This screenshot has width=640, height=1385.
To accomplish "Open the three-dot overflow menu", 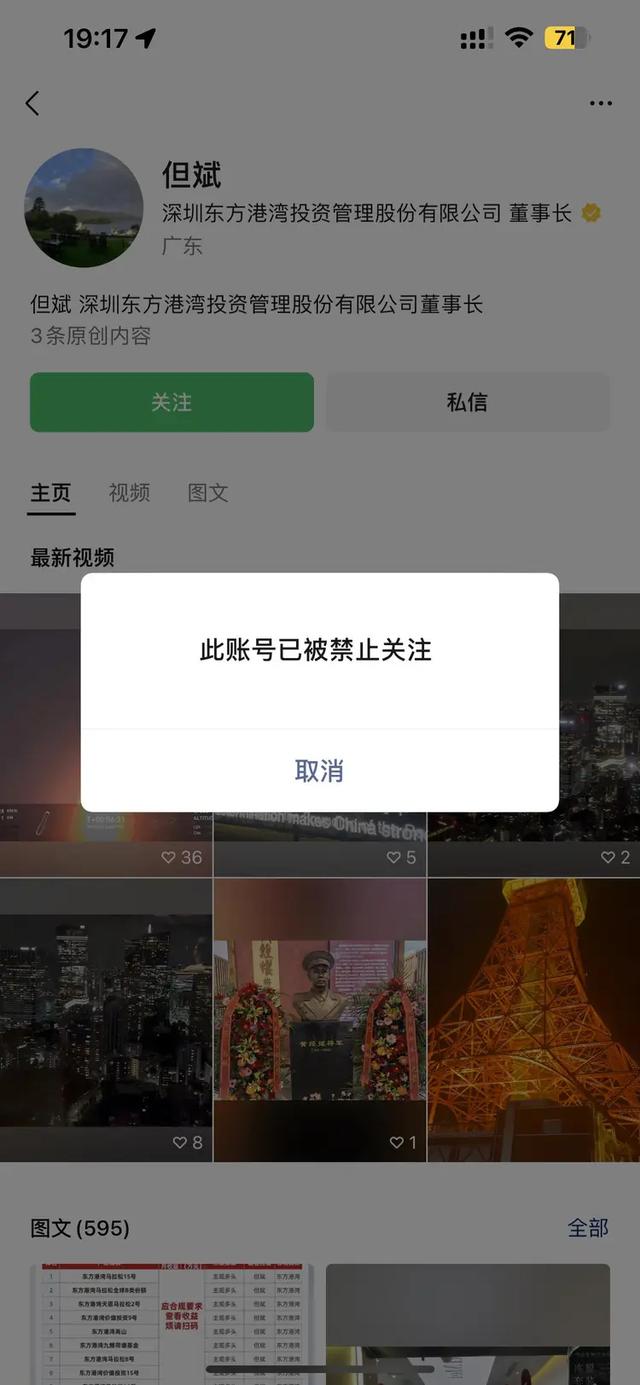I will tap(600, 103).
